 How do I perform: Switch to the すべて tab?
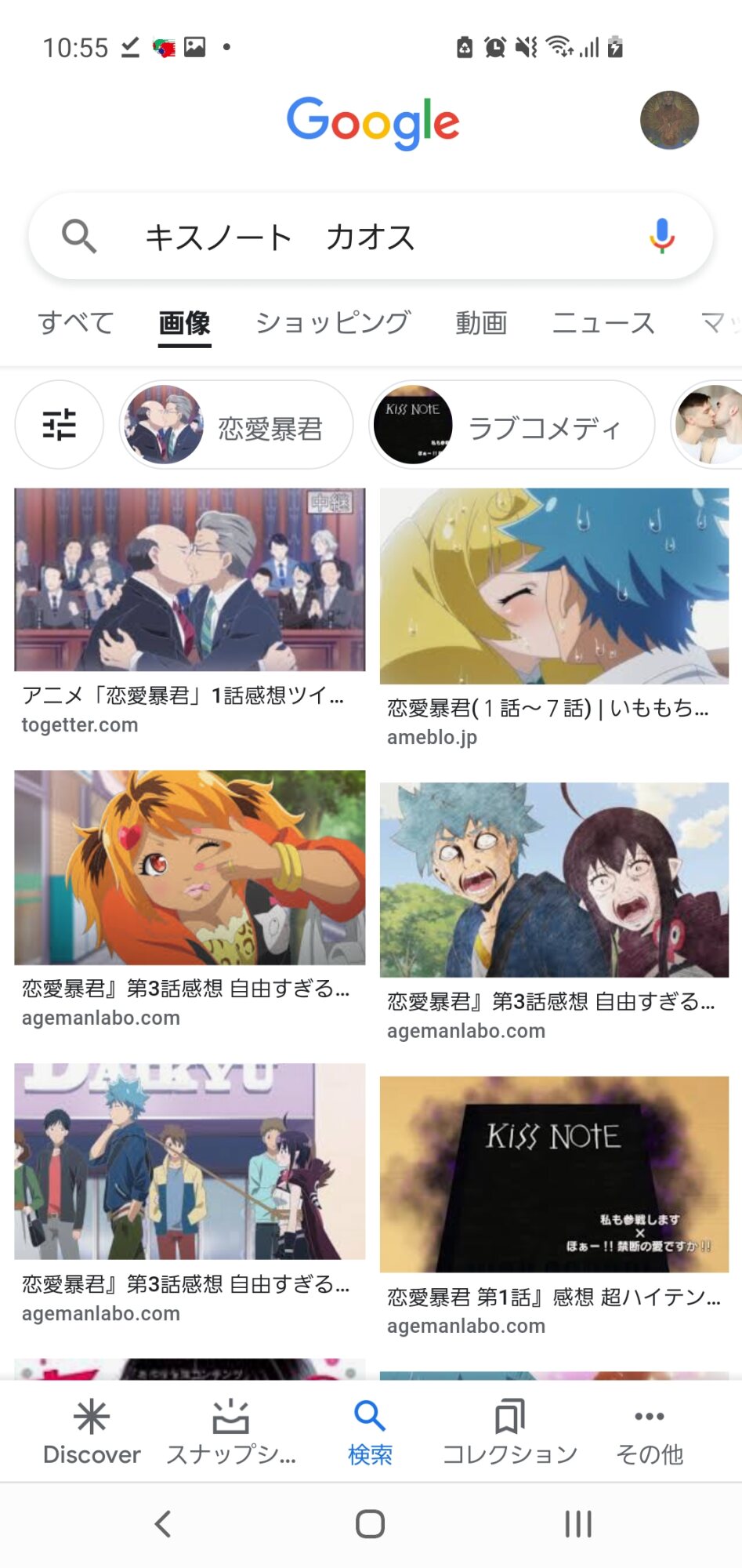(76, 323)
